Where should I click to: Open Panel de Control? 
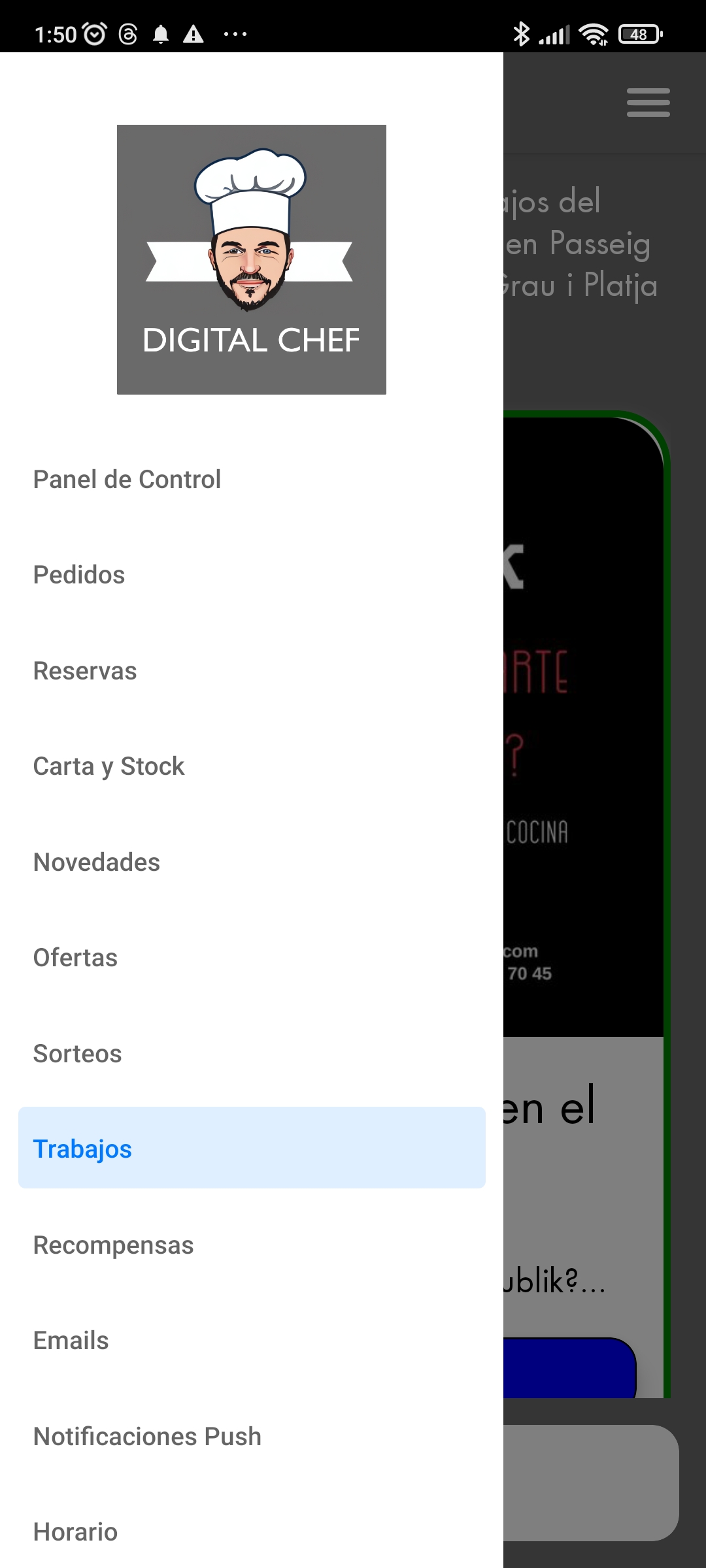pyautogui.click(x=127, y=480)
